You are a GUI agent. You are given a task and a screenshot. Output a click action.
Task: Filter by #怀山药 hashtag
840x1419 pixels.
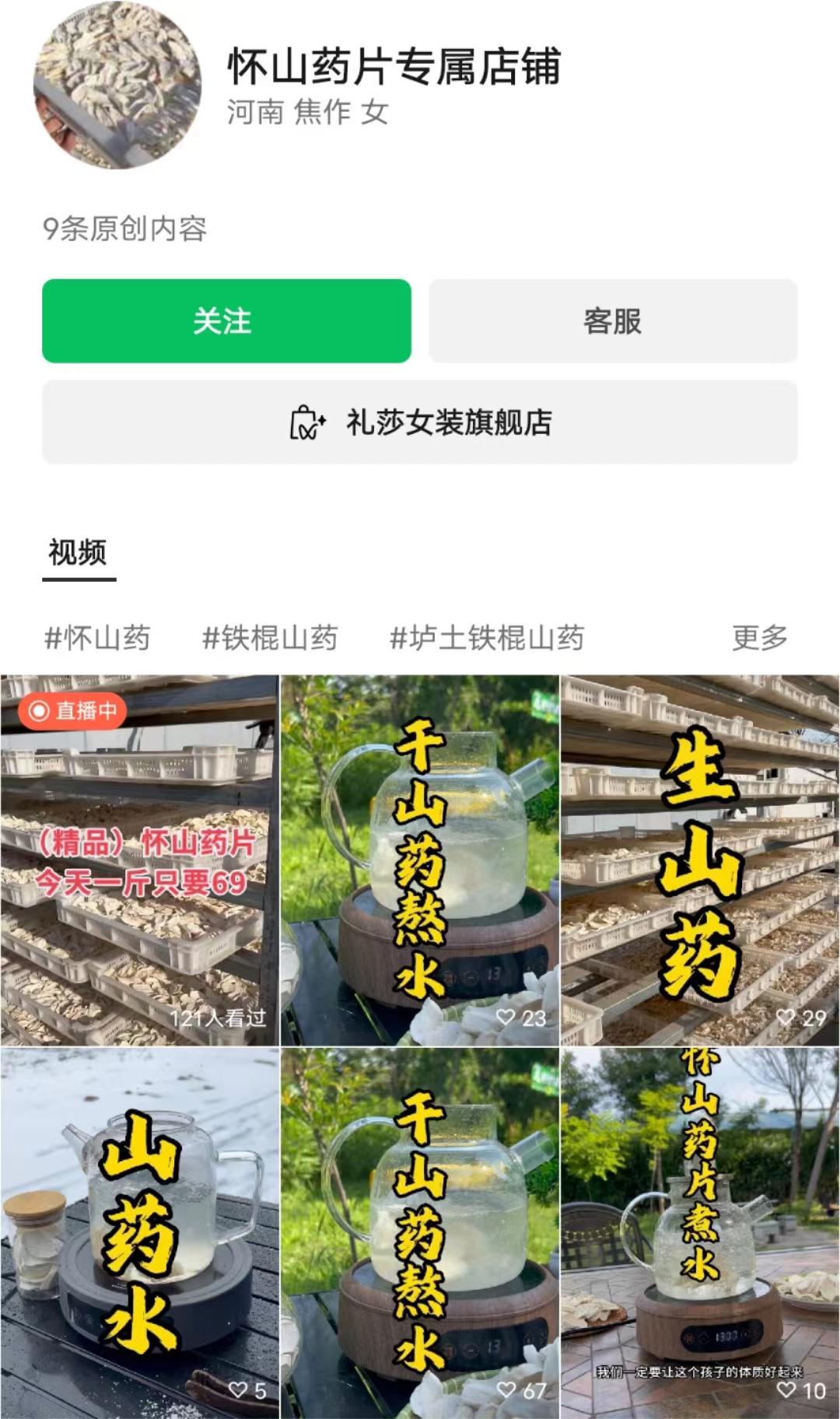[x=97, y=638]
